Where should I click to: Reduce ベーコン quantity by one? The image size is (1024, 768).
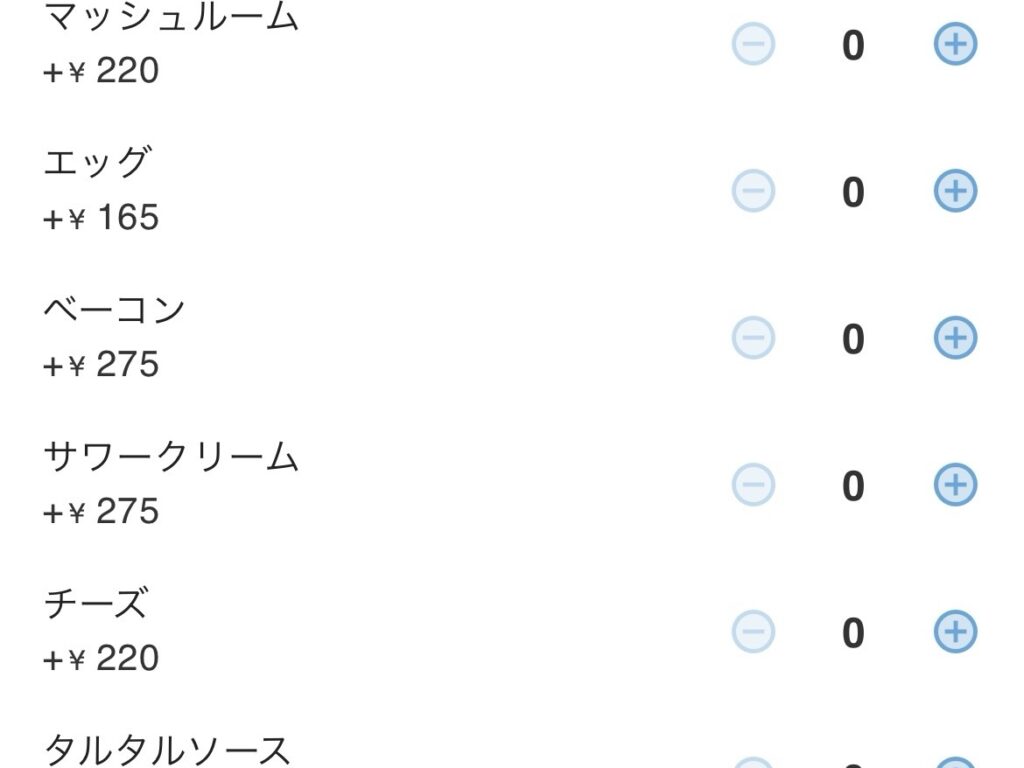tap(753, 338)
